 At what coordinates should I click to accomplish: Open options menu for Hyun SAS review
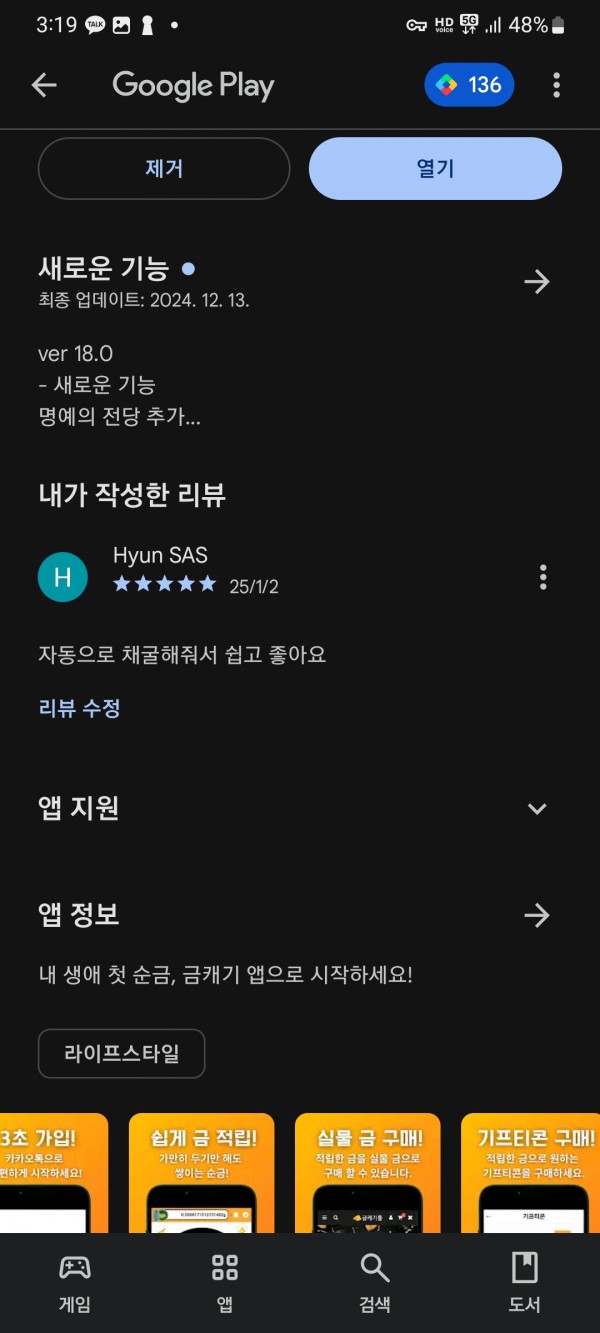[543, 577]
